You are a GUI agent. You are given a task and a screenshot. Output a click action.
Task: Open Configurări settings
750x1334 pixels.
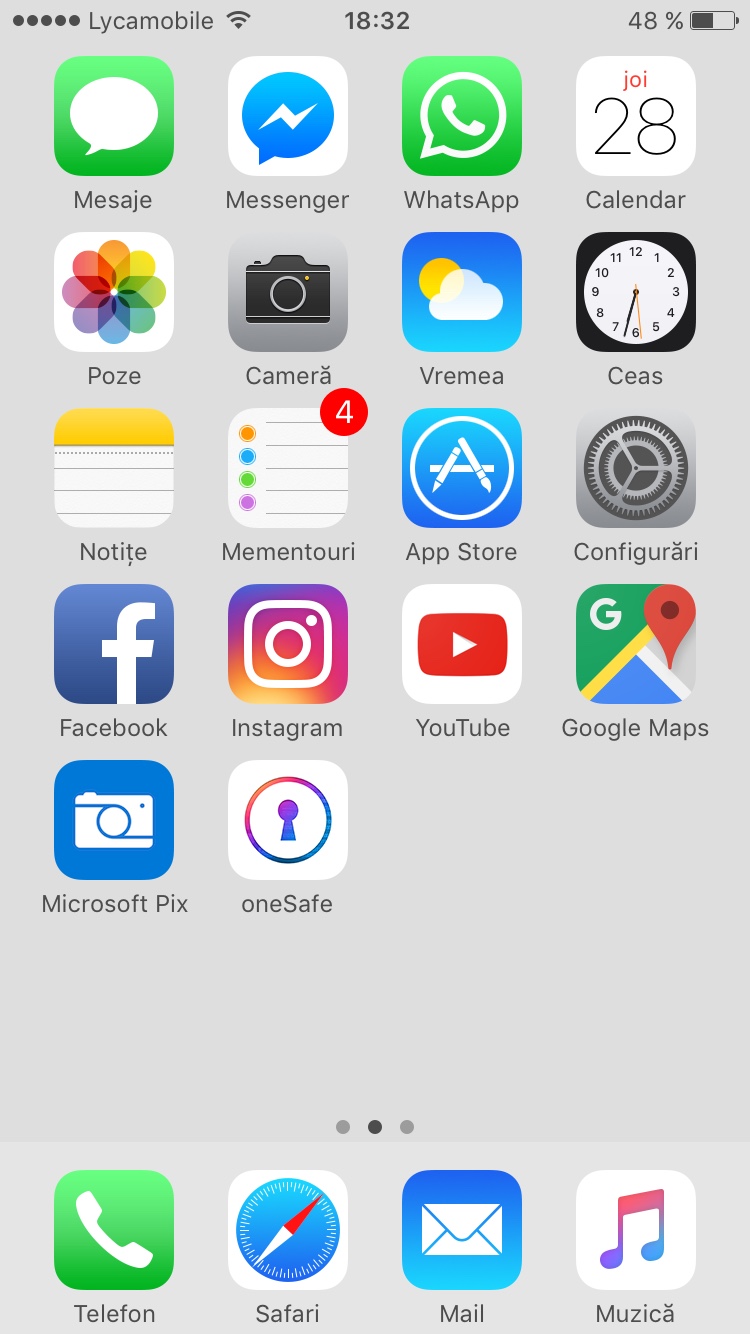coord(636,468)
